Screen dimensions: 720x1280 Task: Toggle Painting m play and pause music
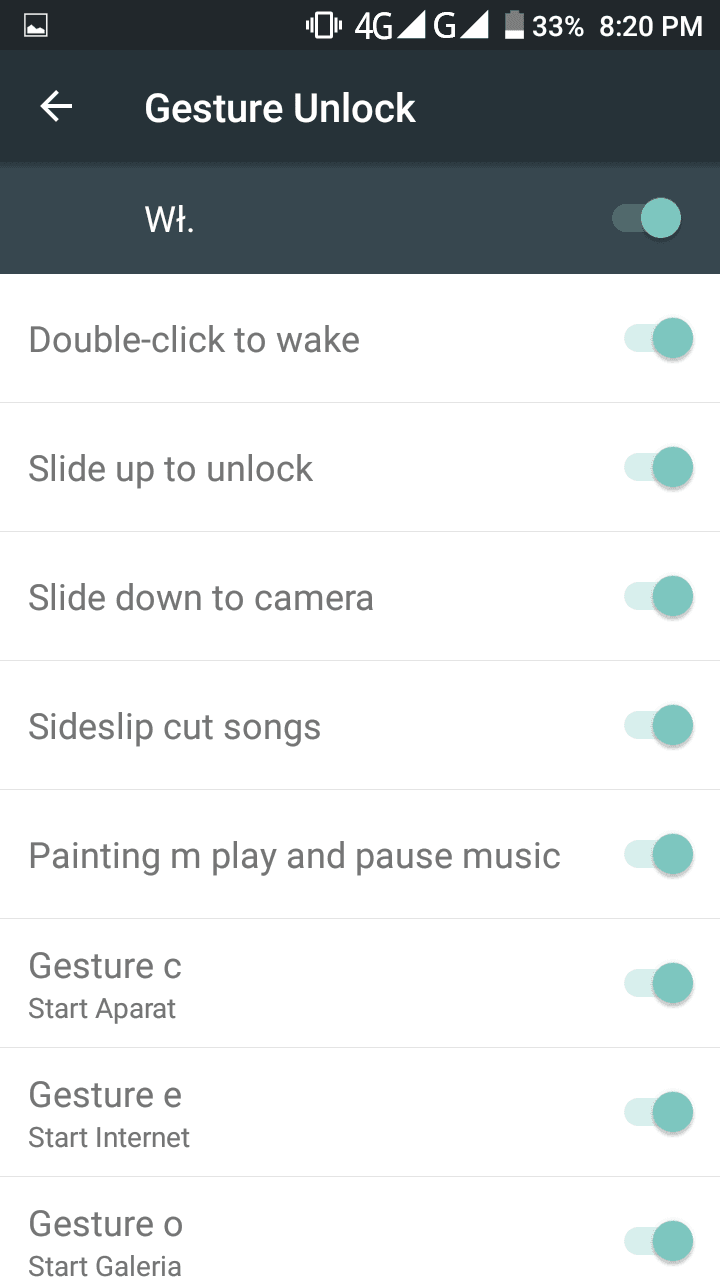point(659,855)
